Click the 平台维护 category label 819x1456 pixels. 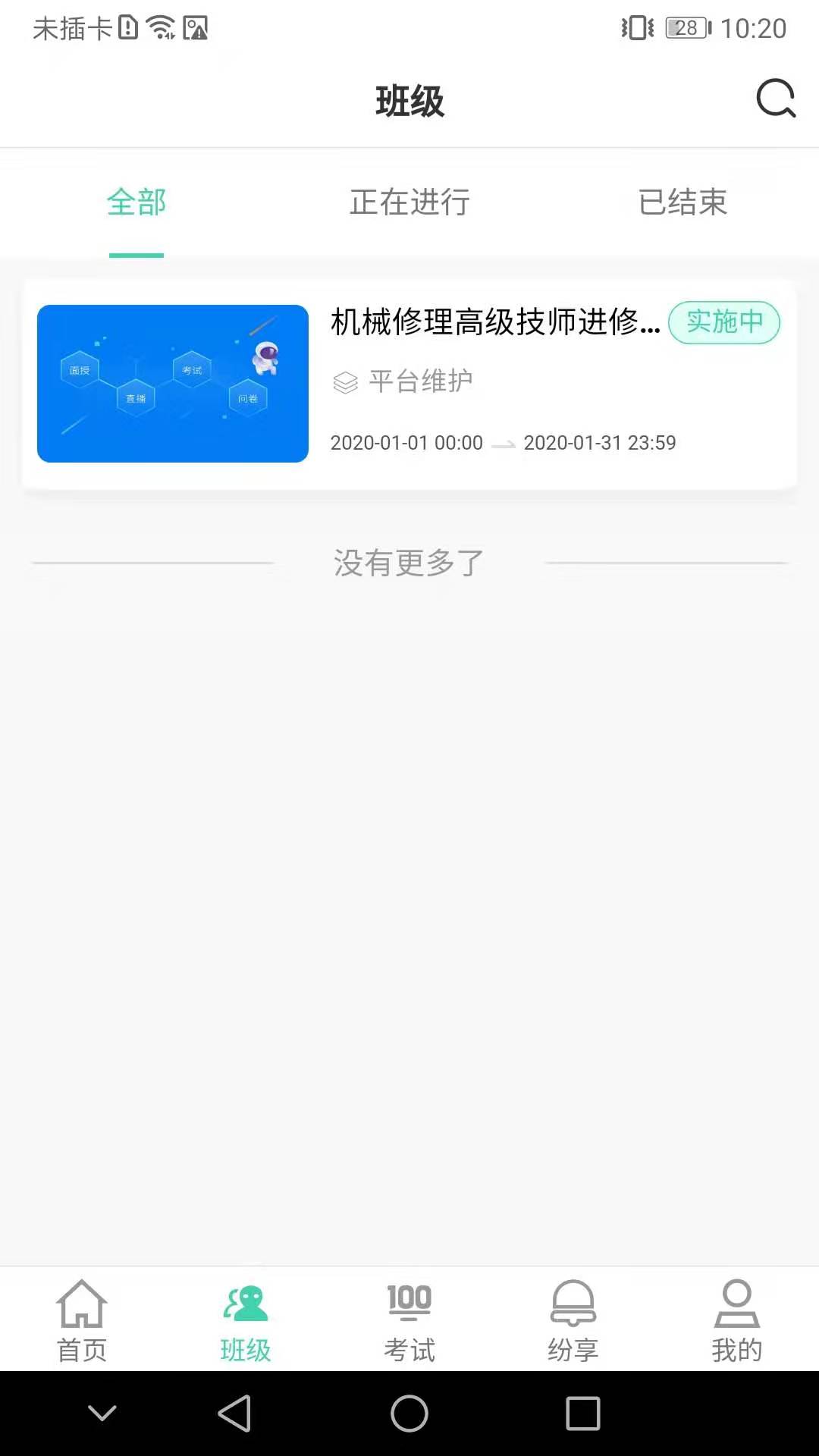tap(420, 381)
